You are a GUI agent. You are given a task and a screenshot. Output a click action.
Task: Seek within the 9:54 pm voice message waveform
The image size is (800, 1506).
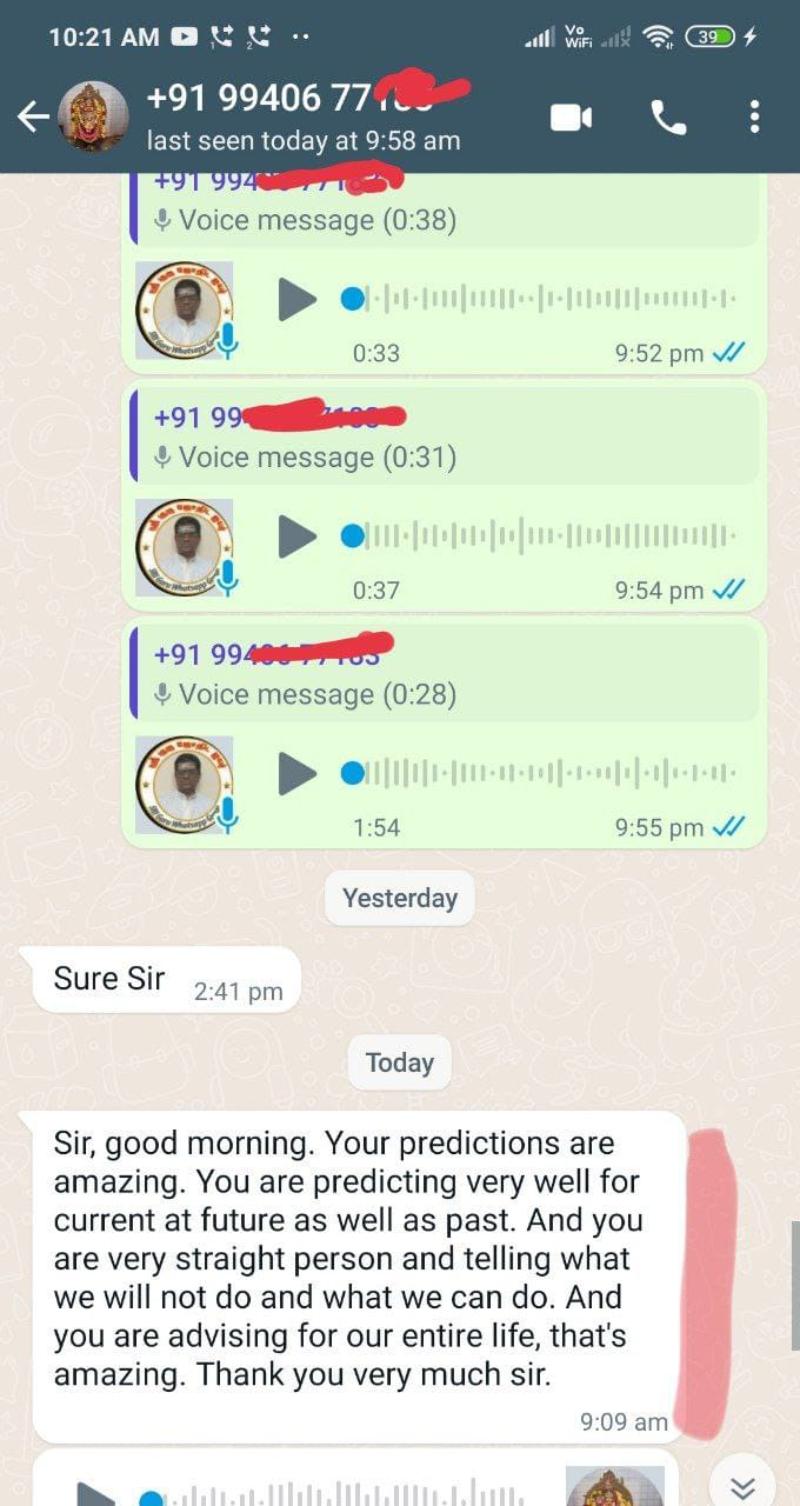550,537
